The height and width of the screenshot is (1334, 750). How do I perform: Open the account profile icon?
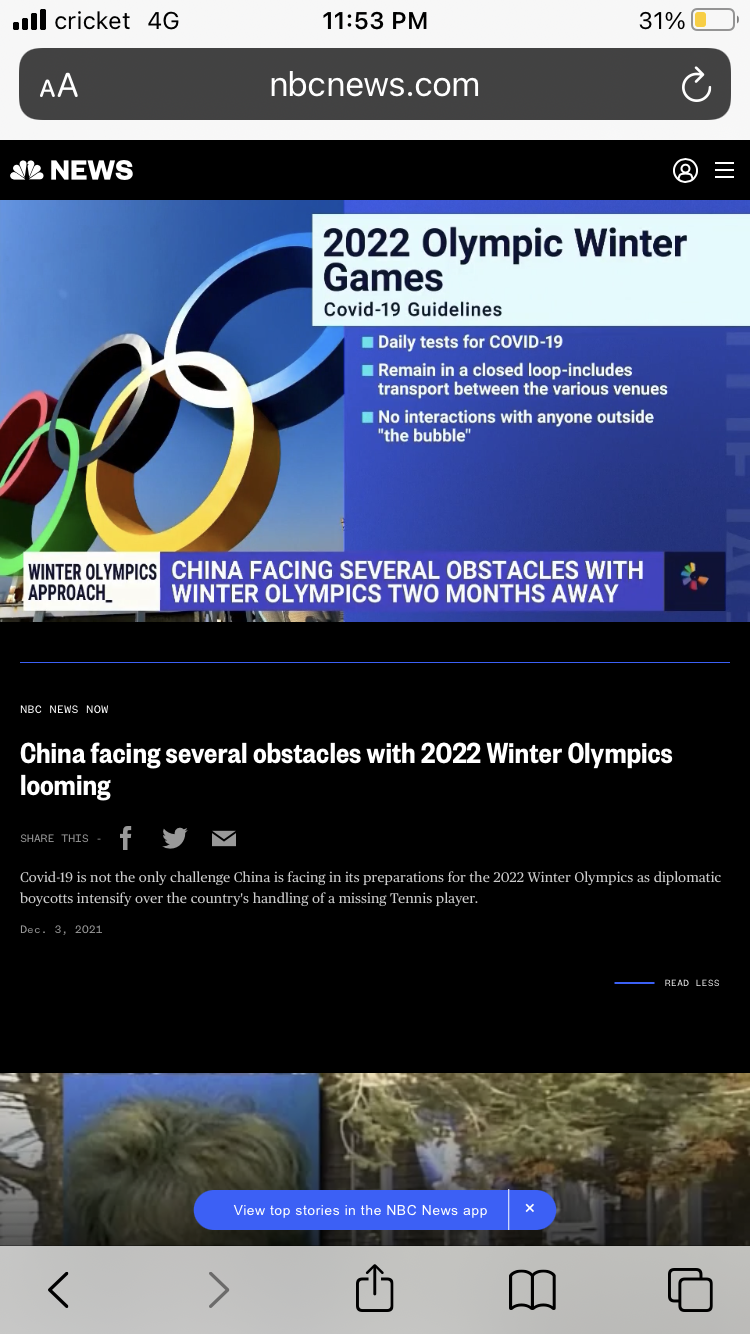(x=685, y=170)
